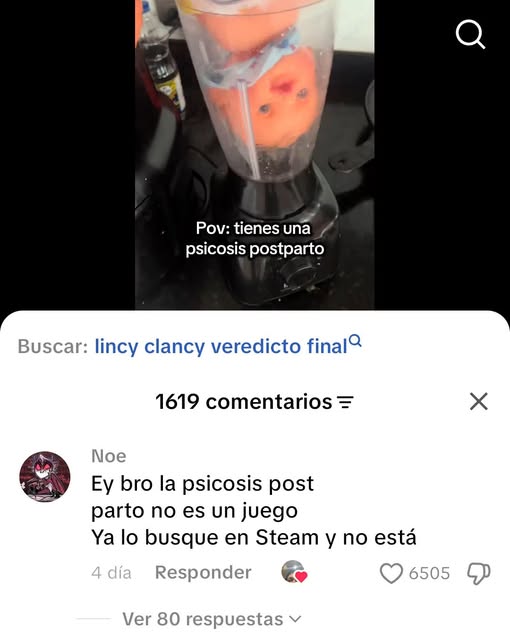Image resolution: width=510 pixels, height=640 pixels.
Task: Like Noe's comment
Action: [x=391, y=573]
